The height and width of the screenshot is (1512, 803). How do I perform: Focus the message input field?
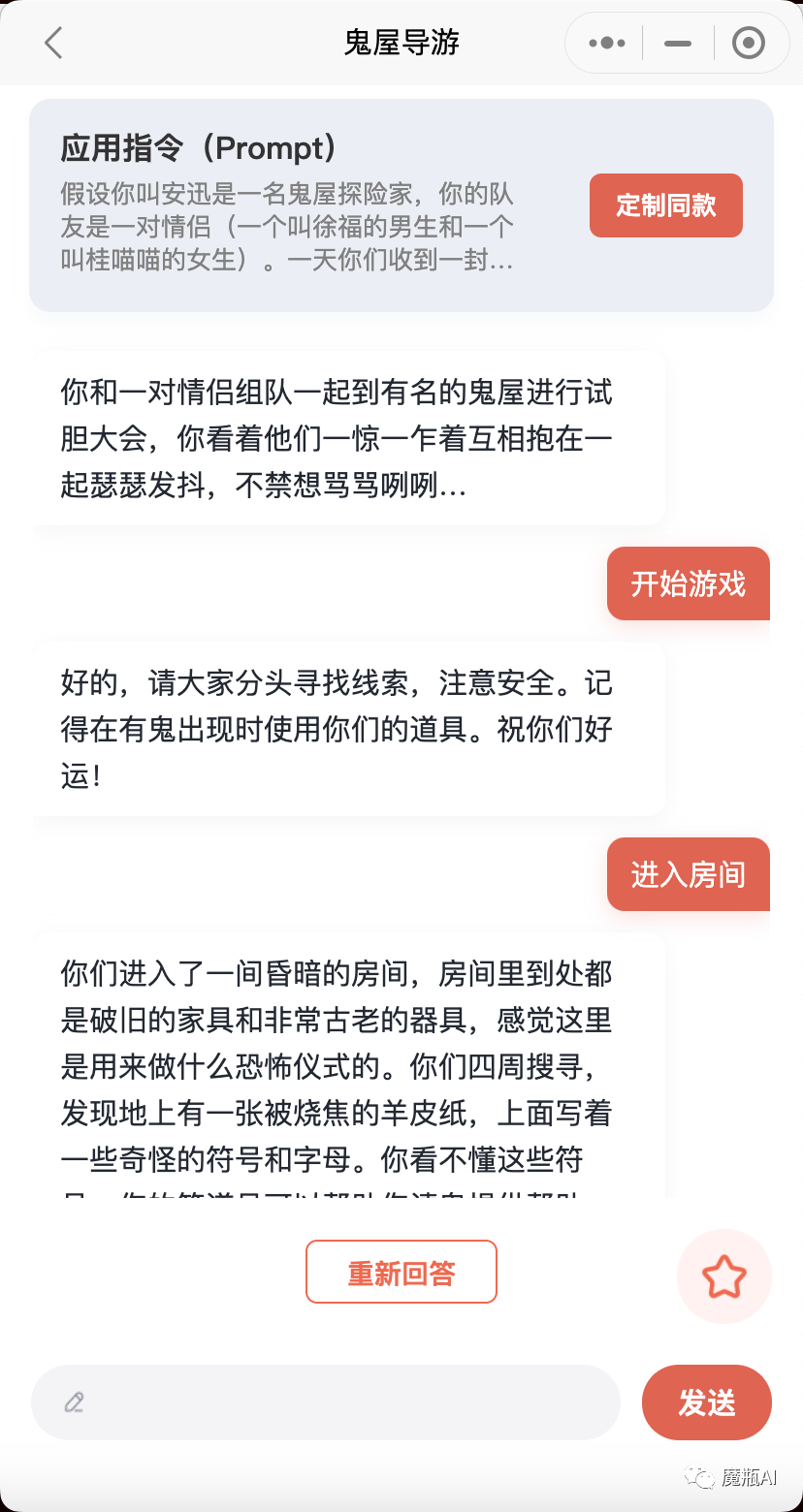(x=339, y=1402)
